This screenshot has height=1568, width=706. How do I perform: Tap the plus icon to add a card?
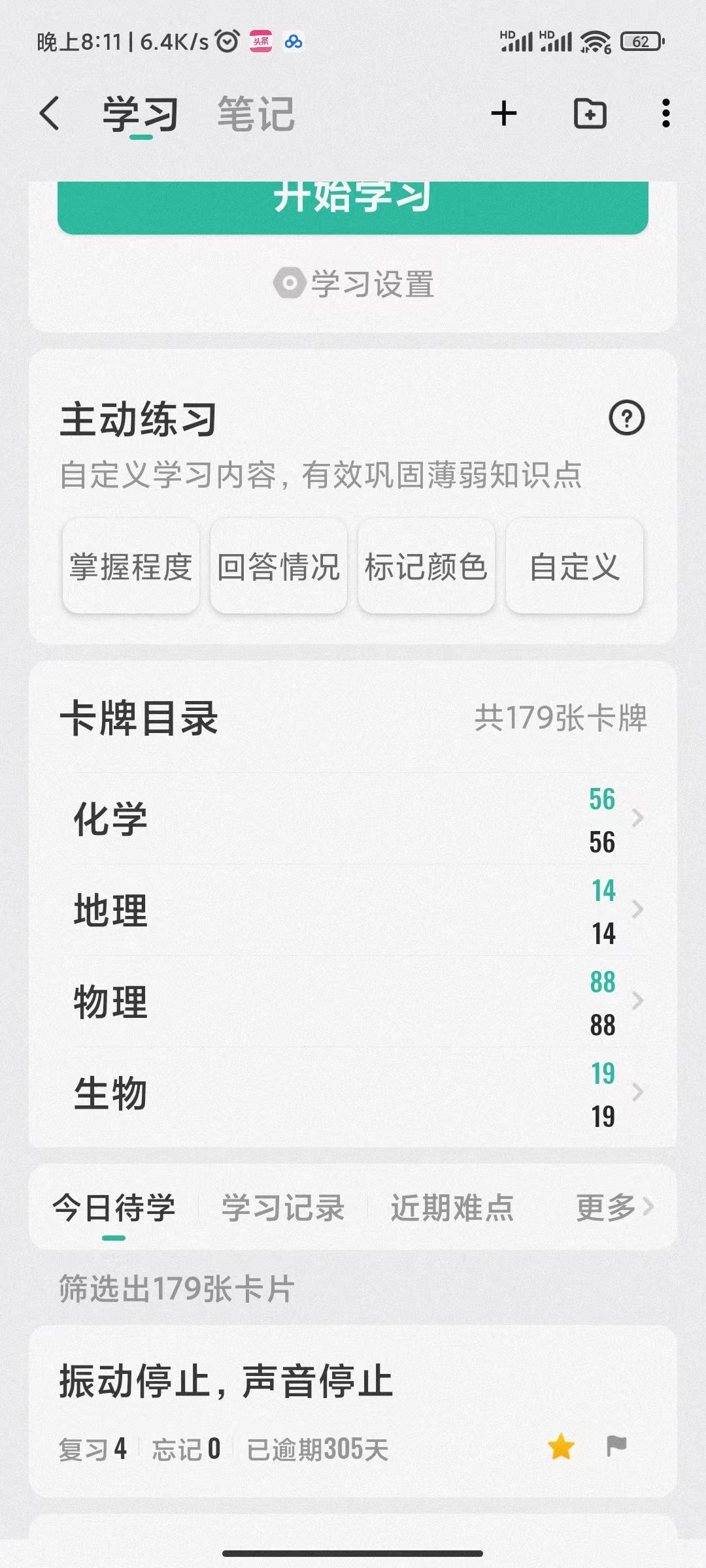[x=504, y=114]
